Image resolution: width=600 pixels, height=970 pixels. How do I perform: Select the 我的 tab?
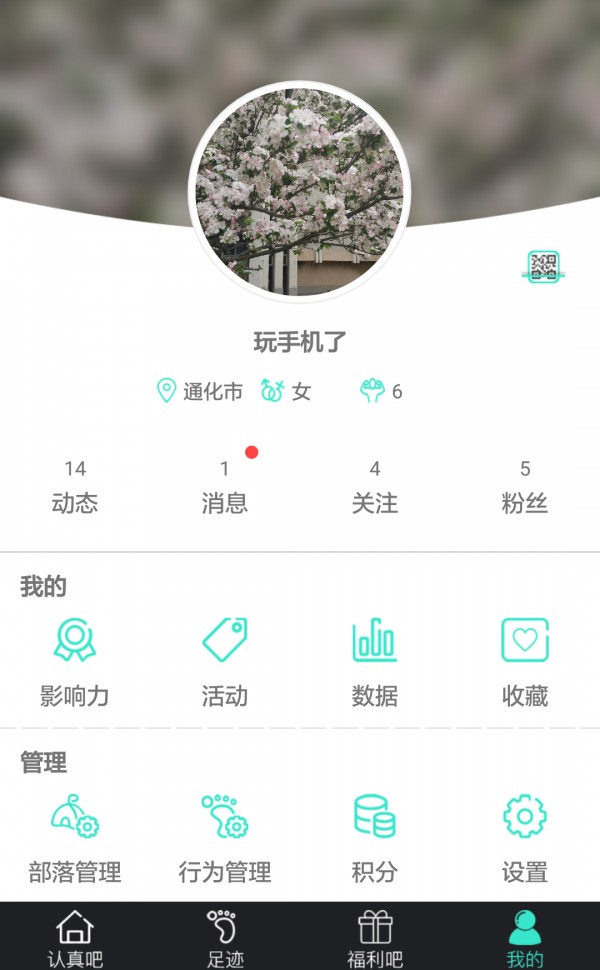pyautogui.click(x=525, y=938)
